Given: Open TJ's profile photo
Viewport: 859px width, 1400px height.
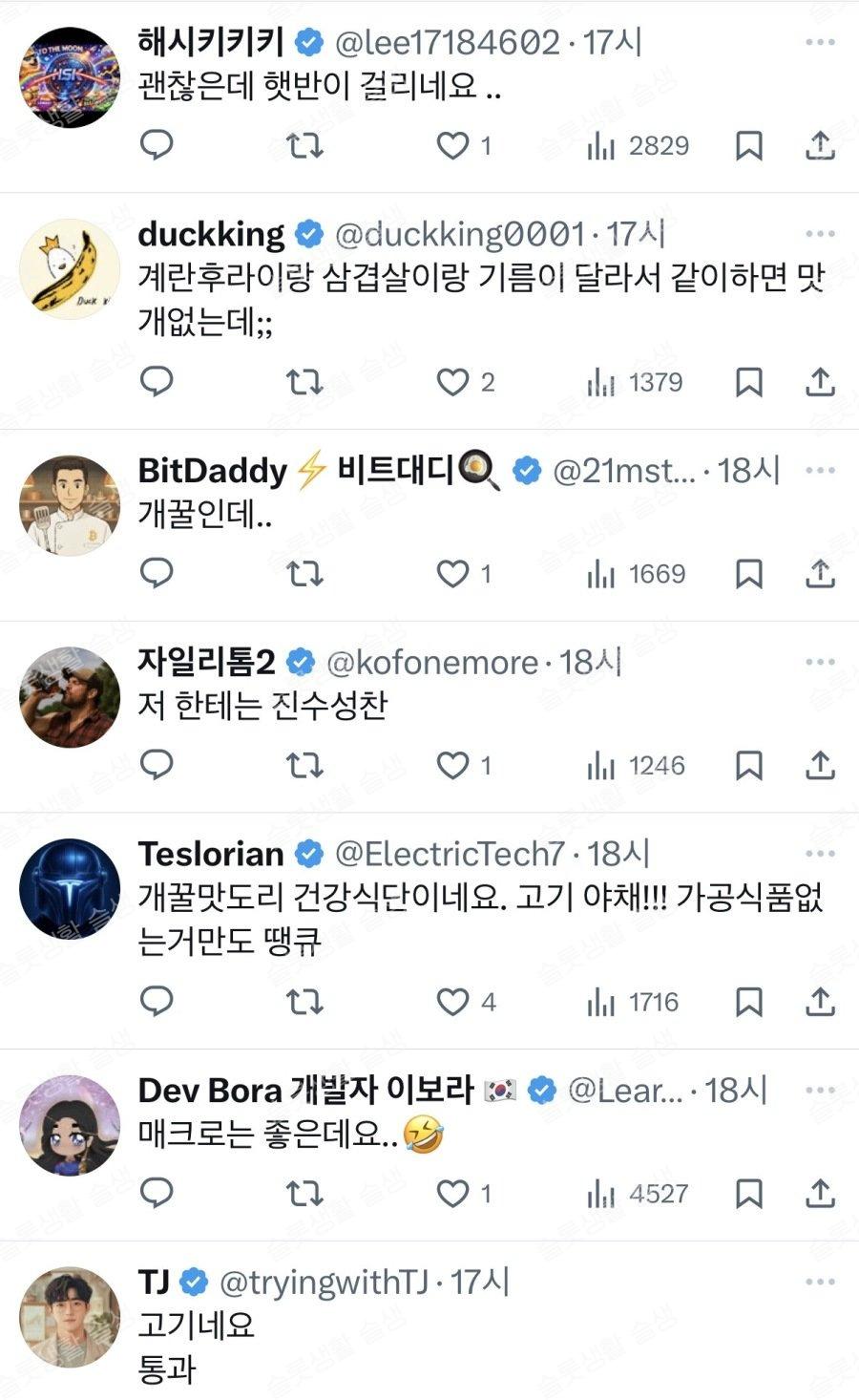Looking at the screenshot, I should [70, 1317].
